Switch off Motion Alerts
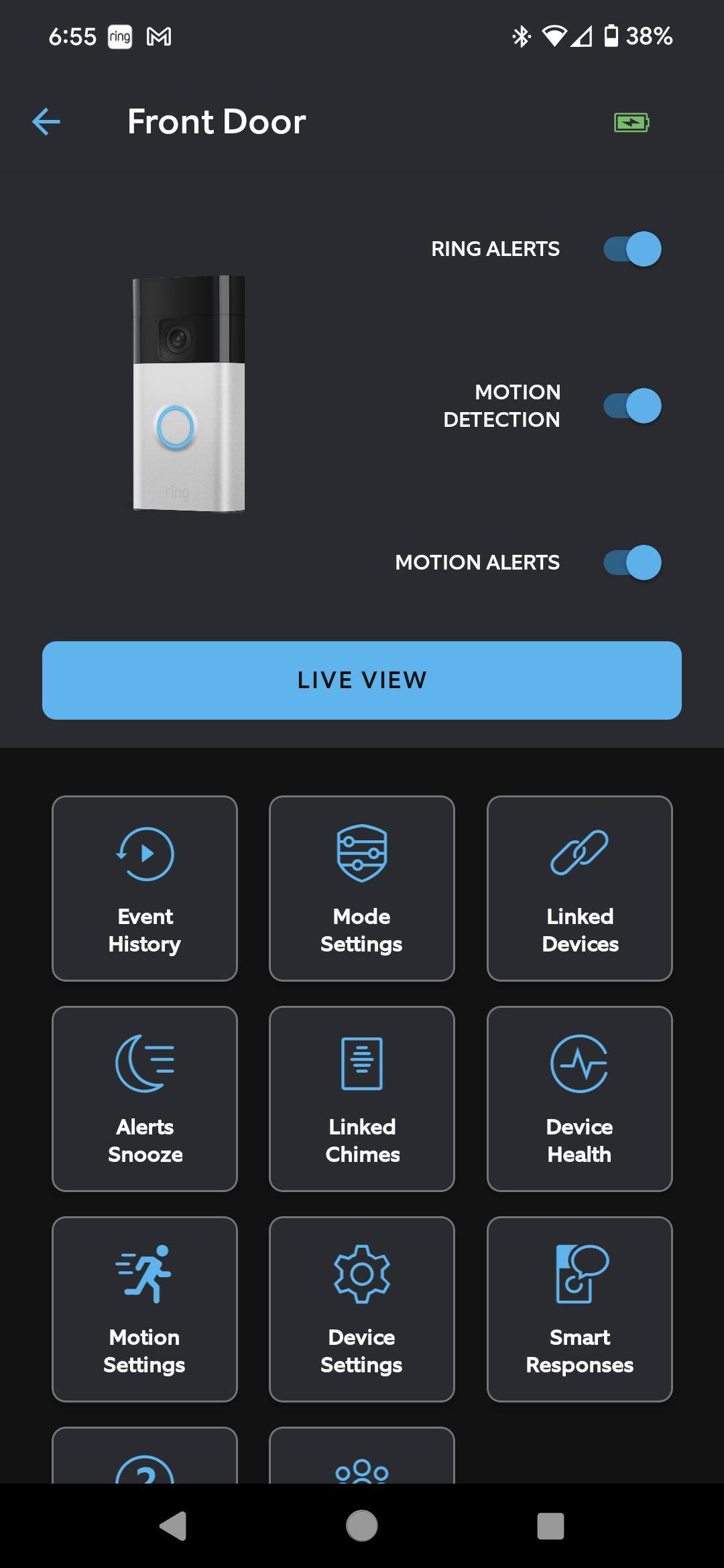Screen dimensions: 724x1568 coord(632,562)
